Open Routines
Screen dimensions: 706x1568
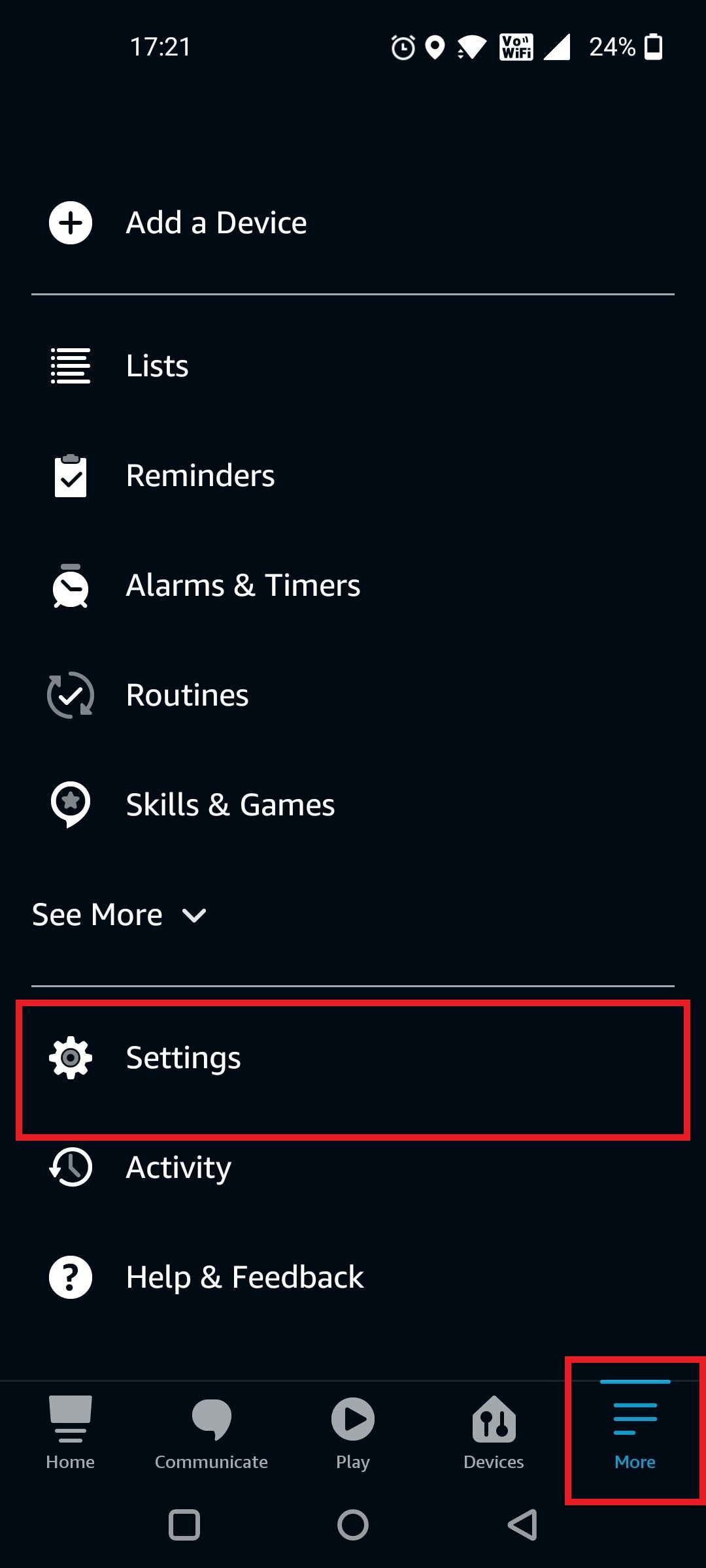click(187, 695)
